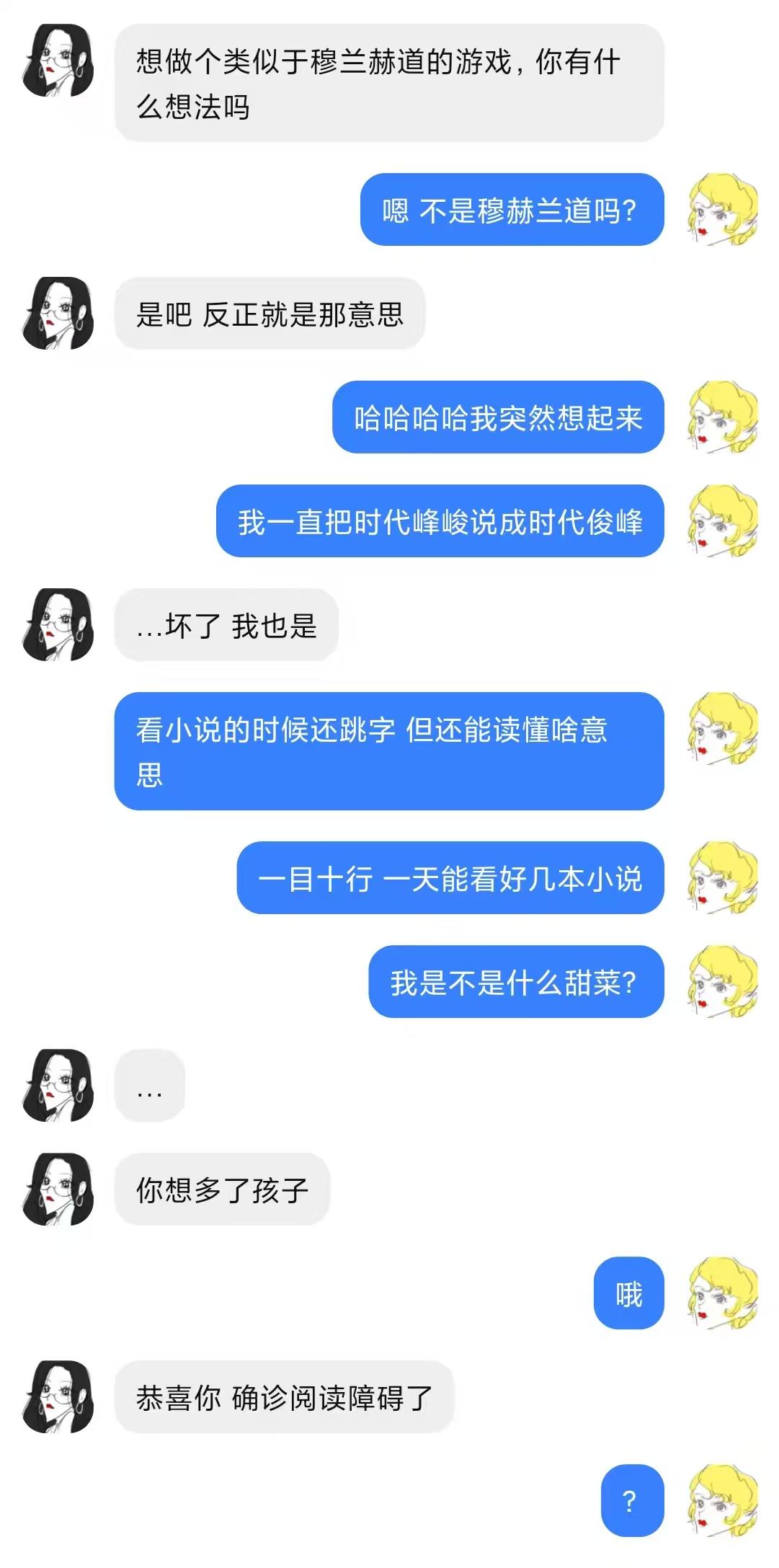This screenshot has width=779, height=1568.
Task: Click the black-haired avatar next to '…坏了 我也是'
Action: [x=58, y=626]
